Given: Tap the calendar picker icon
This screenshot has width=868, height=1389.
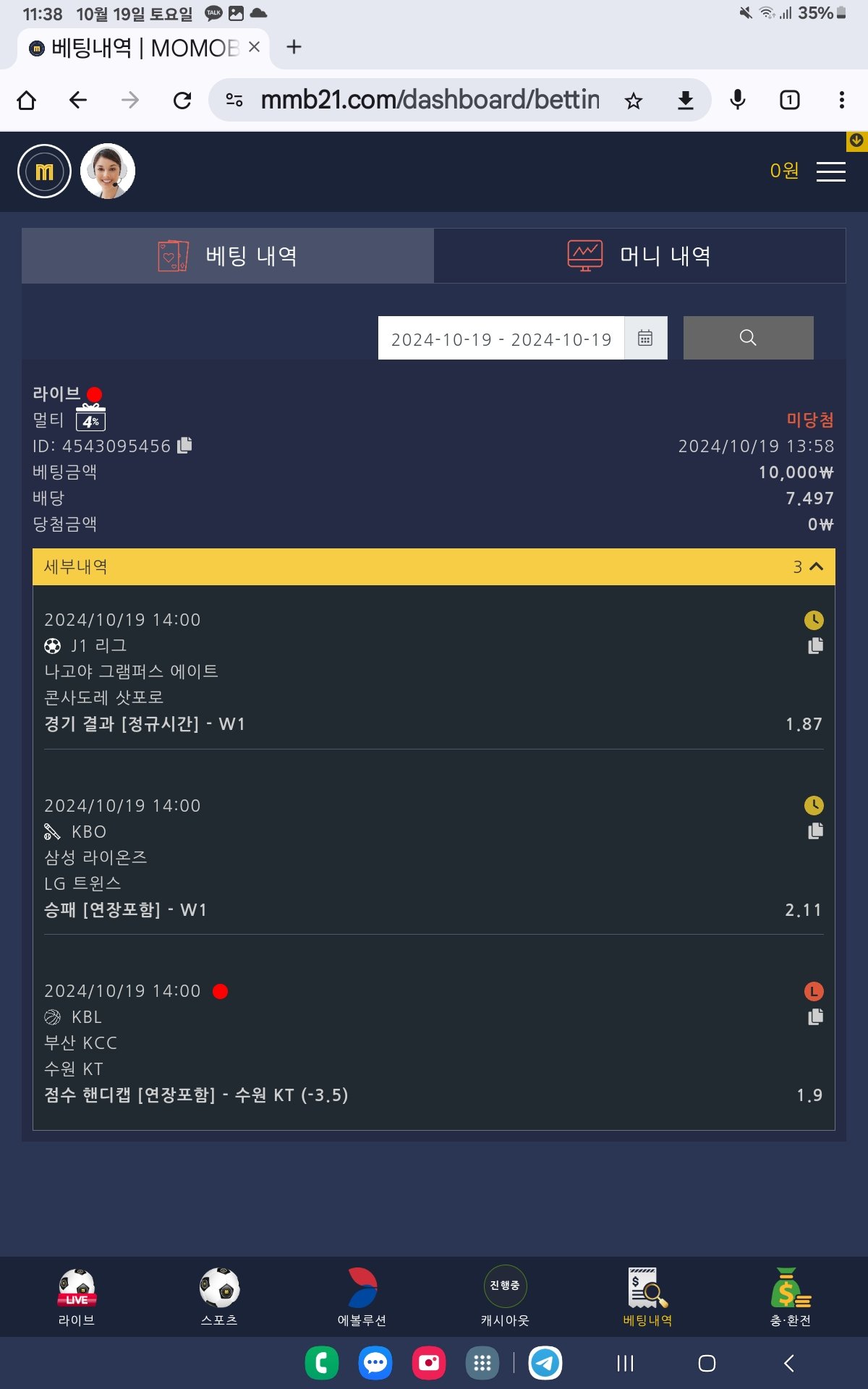Looking at the screenshot, I should tap(645, 338).
